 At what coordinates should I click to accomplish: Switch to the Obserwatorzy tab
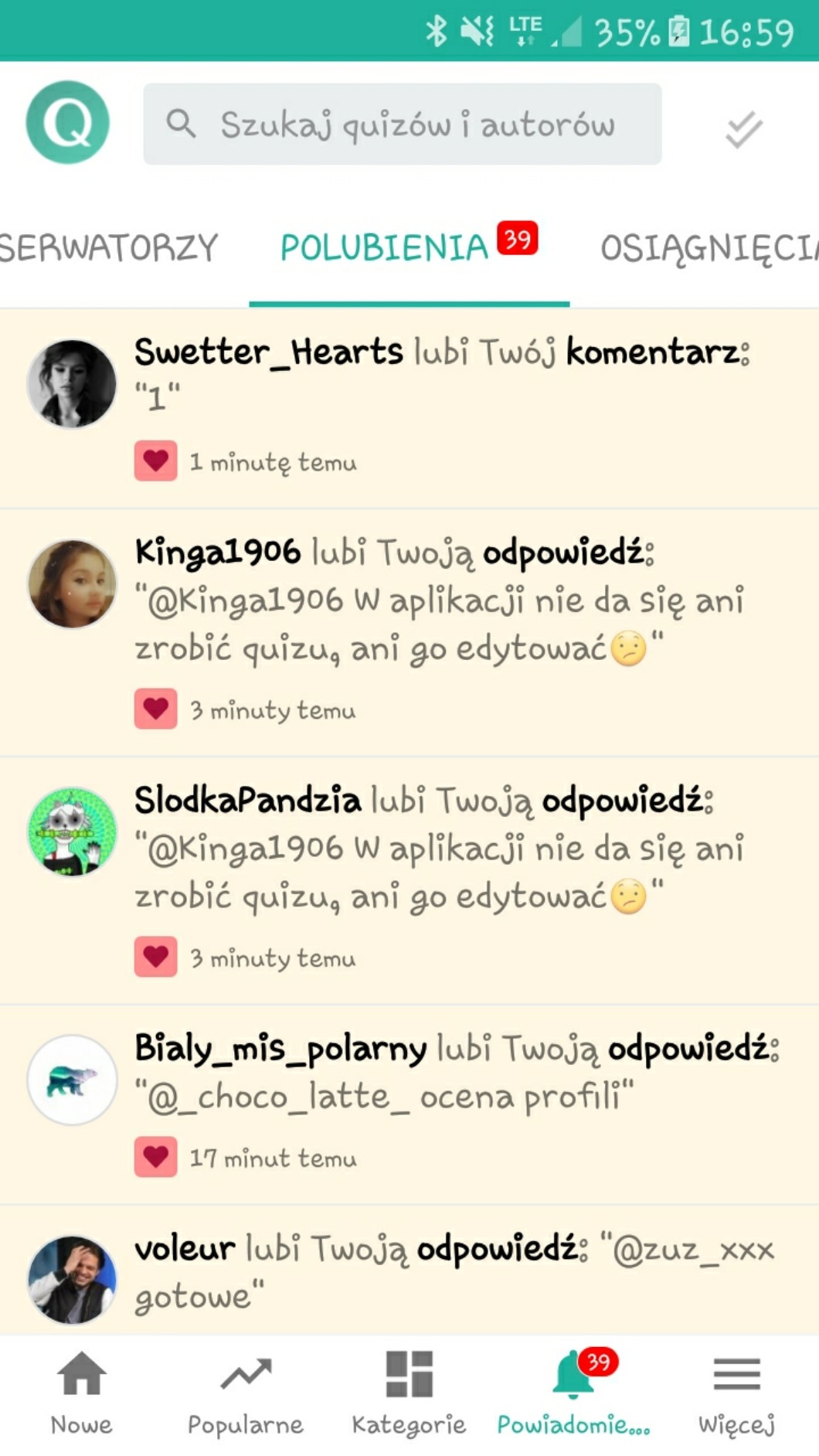[x=108, y=249]
